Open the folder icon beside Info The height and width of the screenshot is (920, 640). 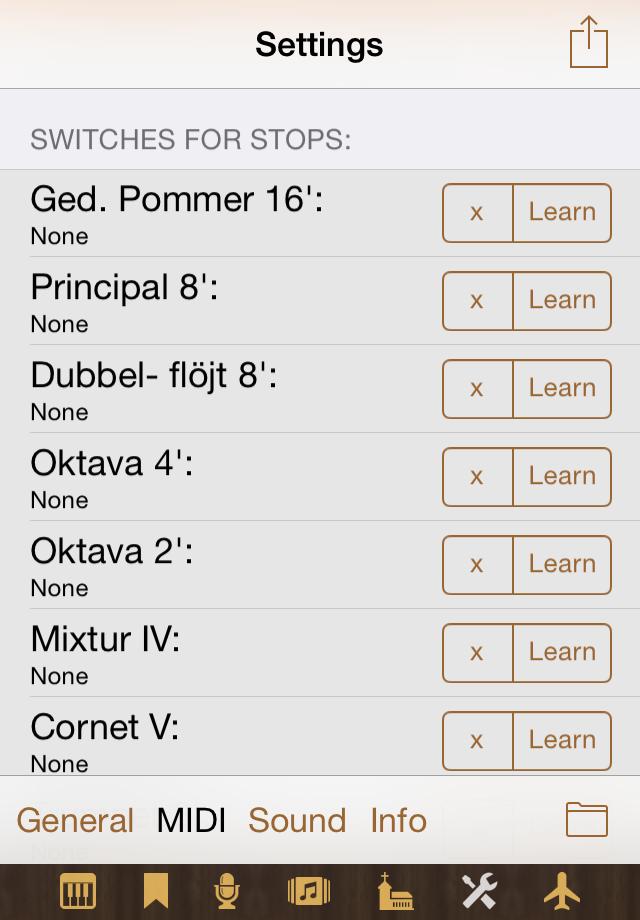[587, 820]
